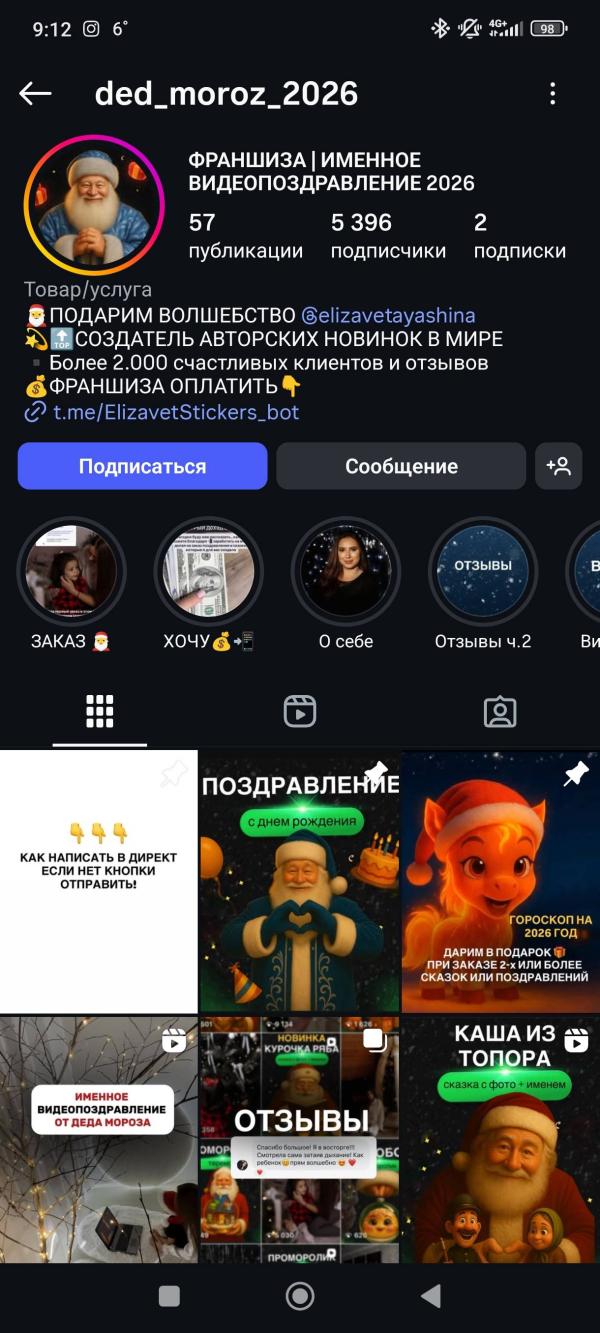Open the КАК НАПИСАТЬ В ДИРЕКТ post

(x=99, y=881)
